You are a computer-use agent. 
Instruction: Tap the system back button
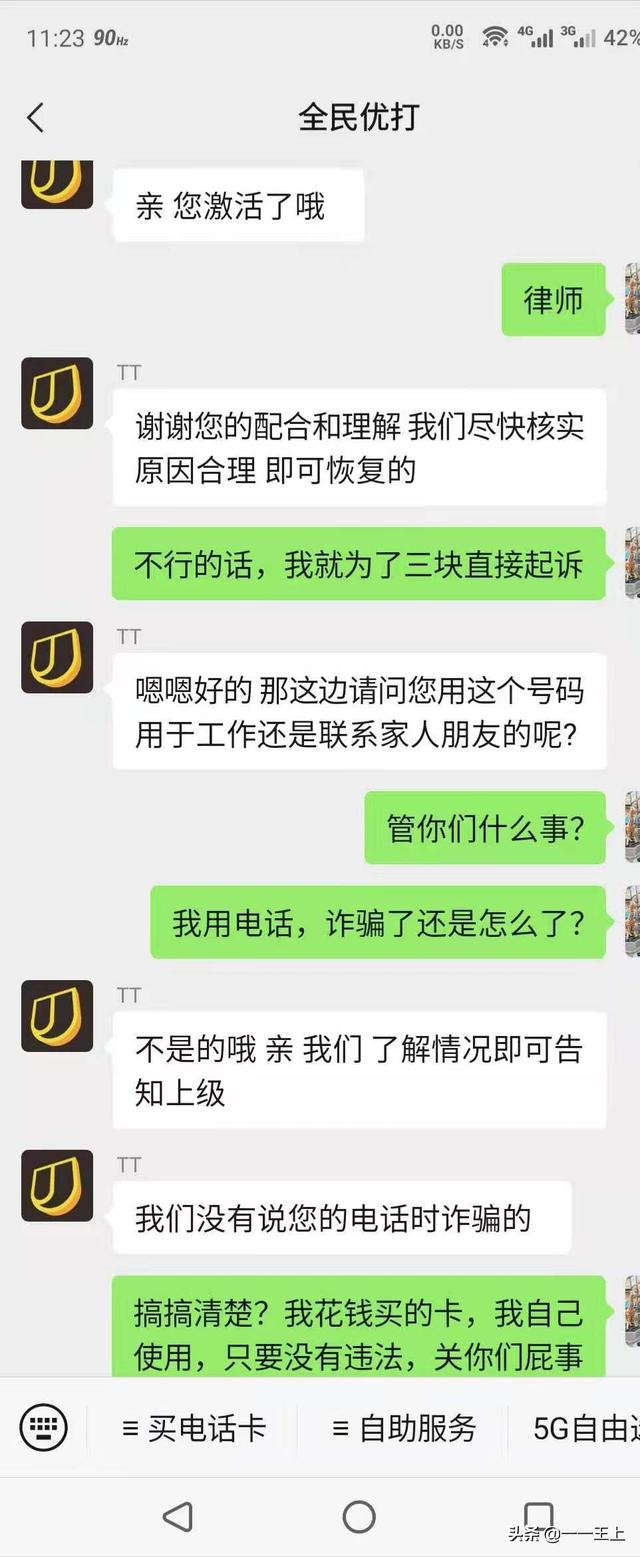178,1517
